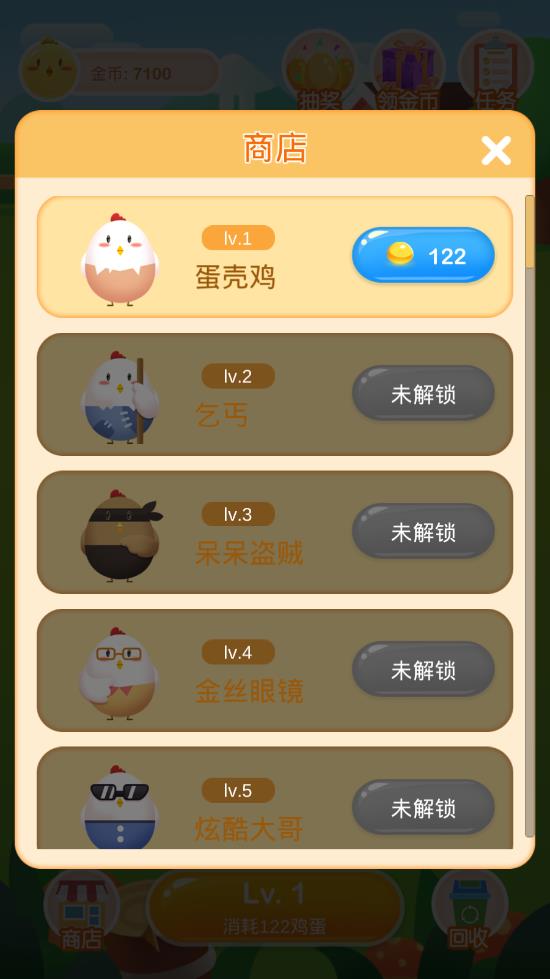Image resolution: width=550 pixels, height=979 pixels.
Task: Buy 蛋壳鸡 for 122 coins
Action: pos(423,255)
